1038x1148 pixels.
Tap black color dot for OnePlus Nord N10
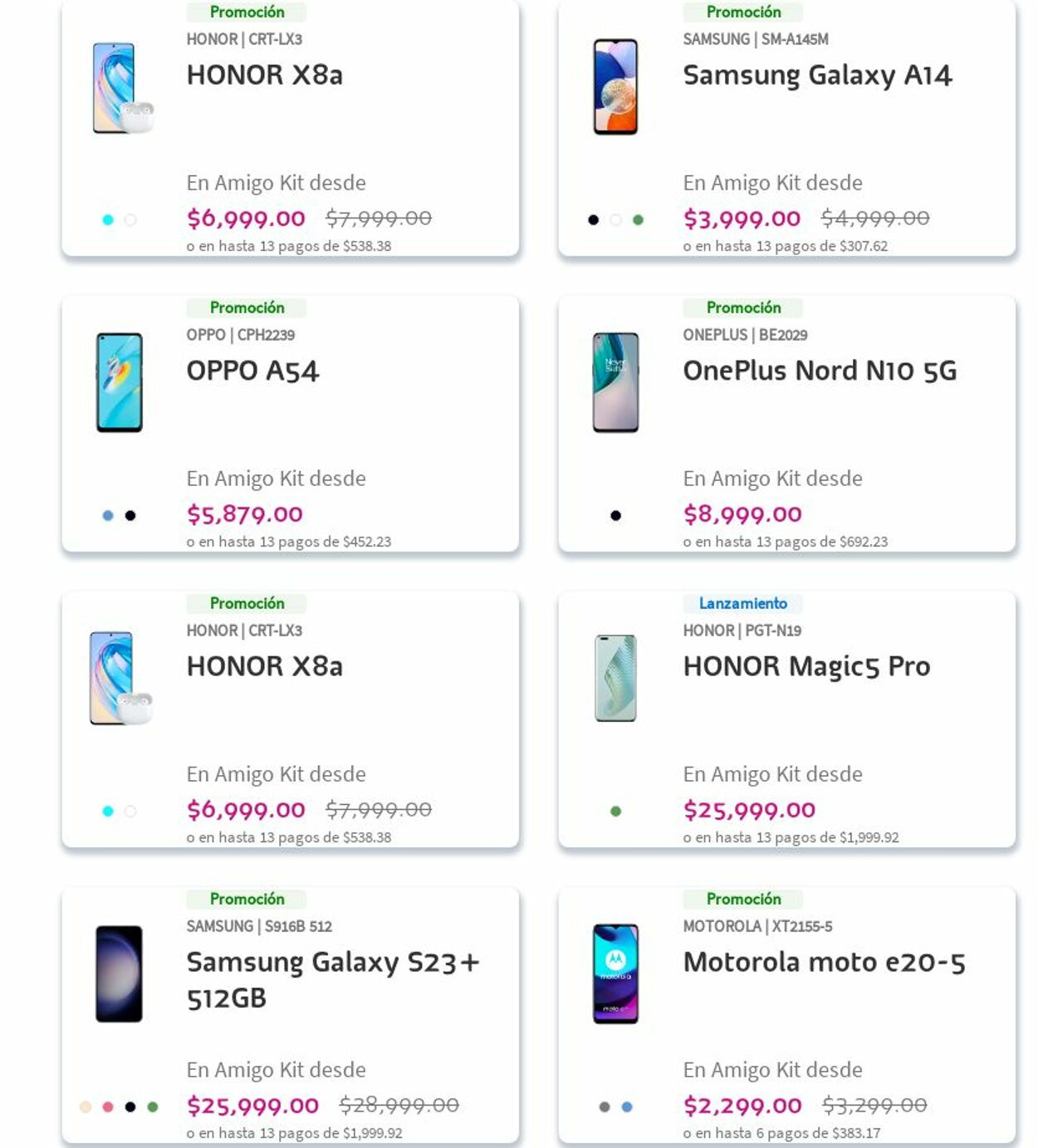pyautogui.click(x=615, y=516)
